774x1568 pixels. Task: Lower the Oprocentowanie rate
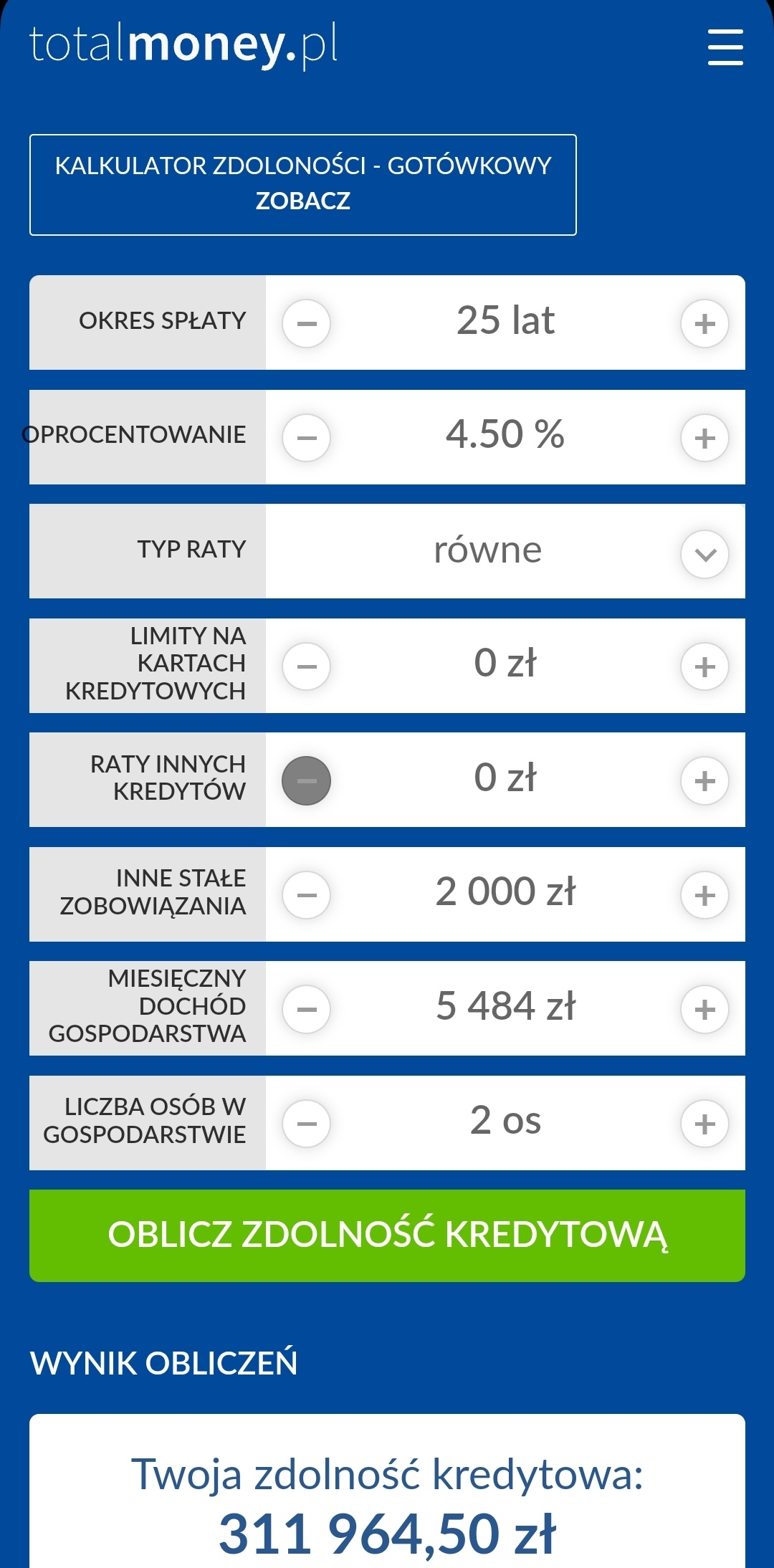[307, 437]
